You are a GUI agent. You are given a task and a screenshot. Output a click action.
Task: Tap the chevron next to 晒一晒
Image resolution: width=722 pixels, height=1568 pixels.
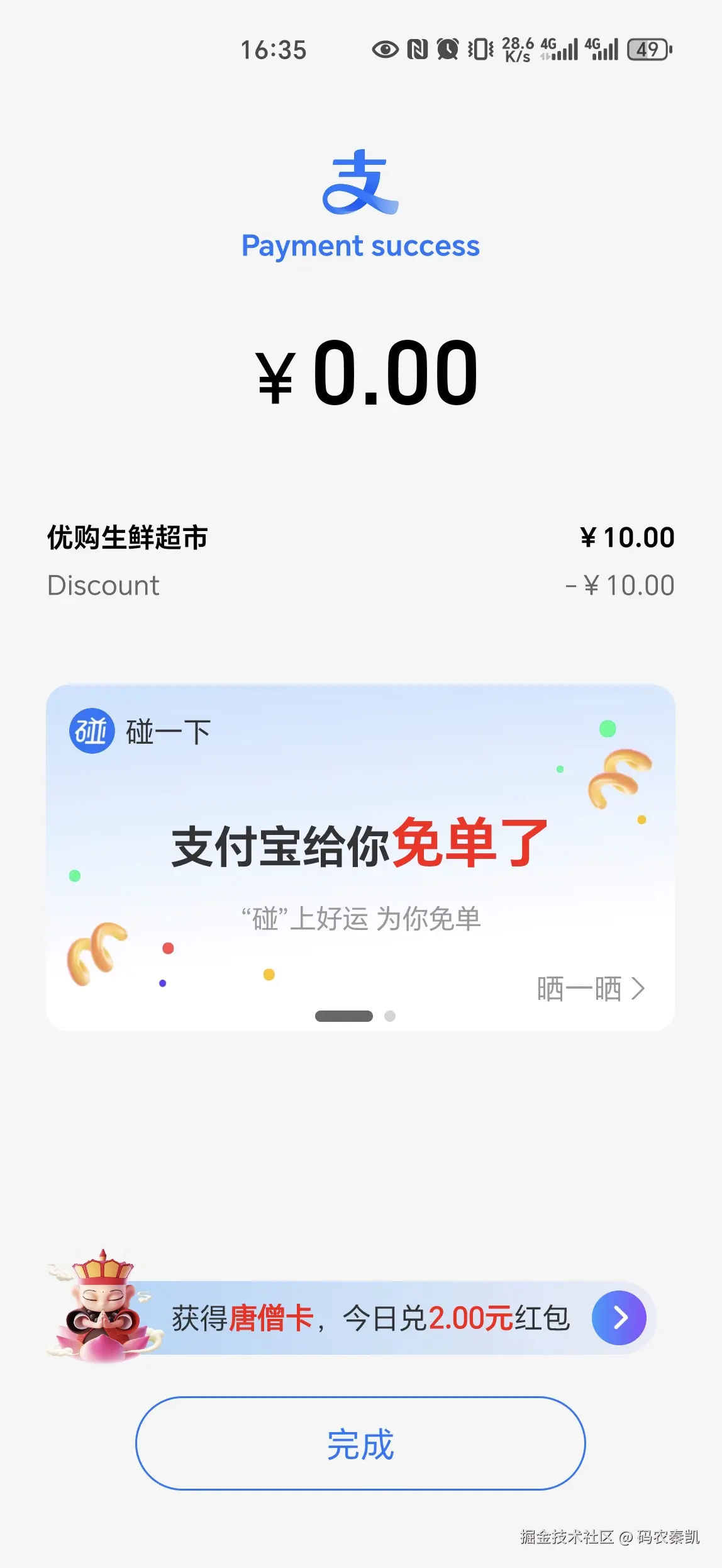(x=640, y=989)
